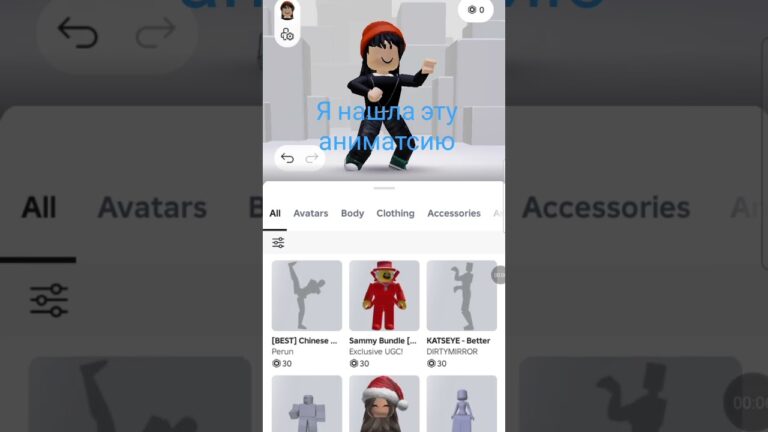Switch to the Avatars tab

pos(310,213)
